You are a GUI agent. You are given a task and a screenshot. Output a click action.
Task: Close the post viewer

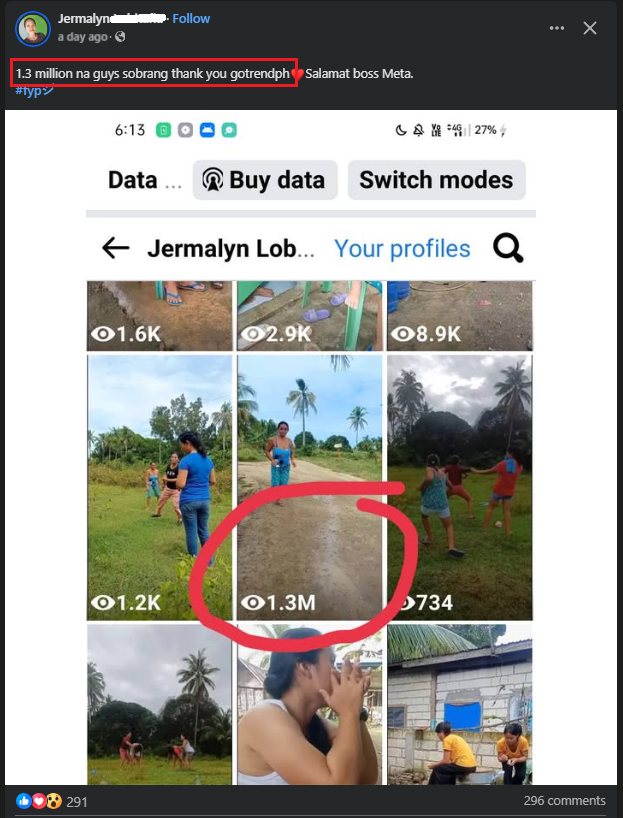pyautogui.click(x=590, y=28)
